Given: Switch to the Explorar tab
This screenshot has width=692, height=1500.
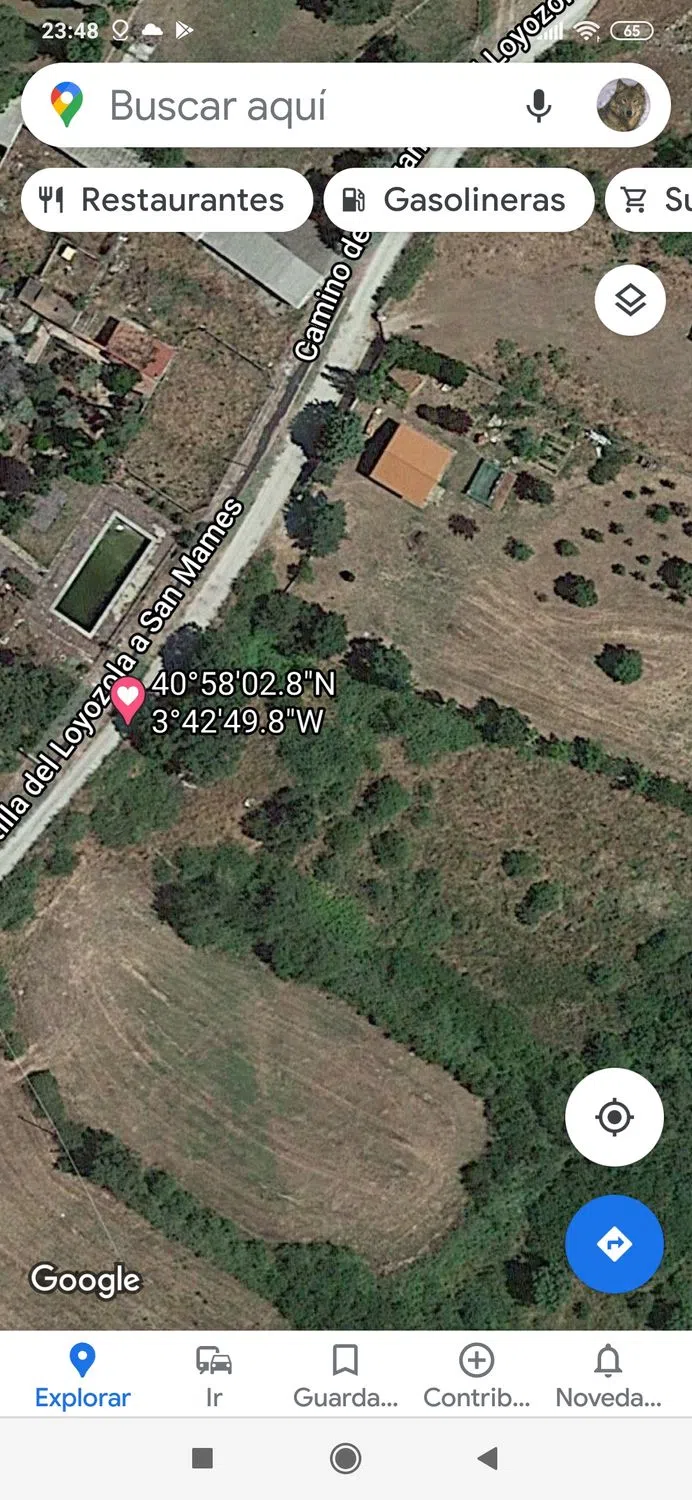Looking at the screenshot, I should (82, 1377).
